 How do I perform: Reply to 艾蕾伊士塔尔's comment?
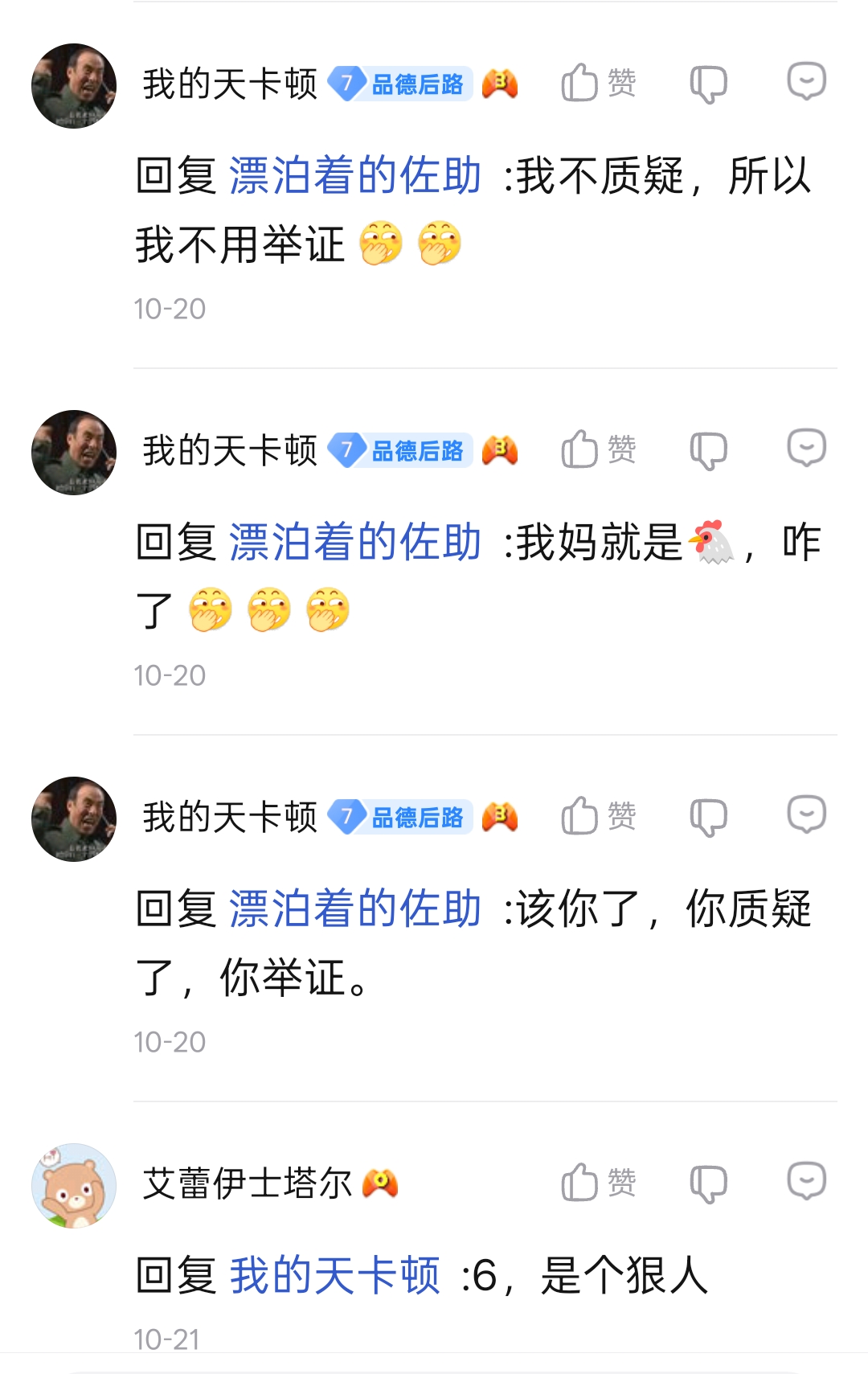[x=806, y=1181]
